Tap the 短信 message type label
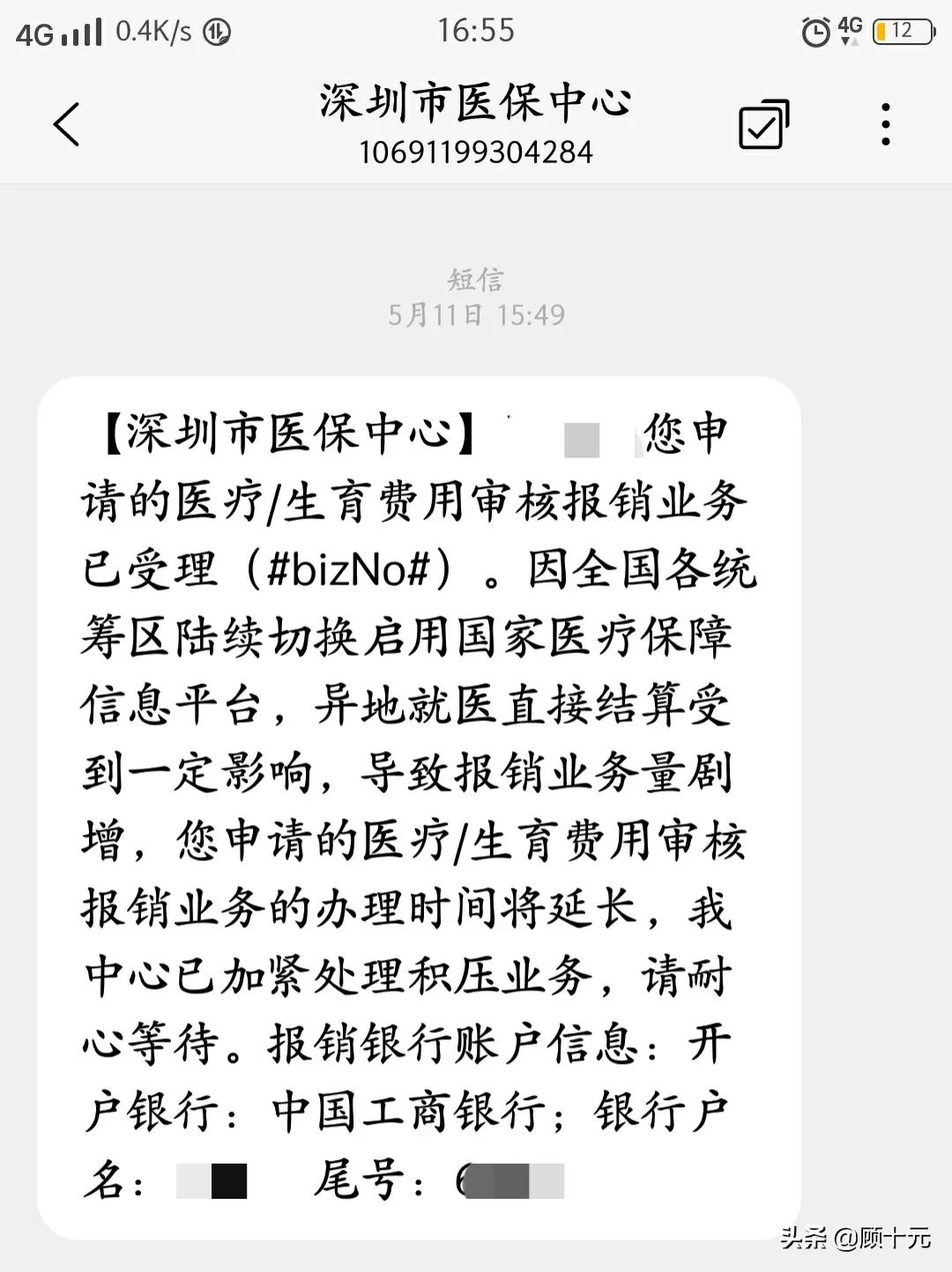 [x=476, y=279]
